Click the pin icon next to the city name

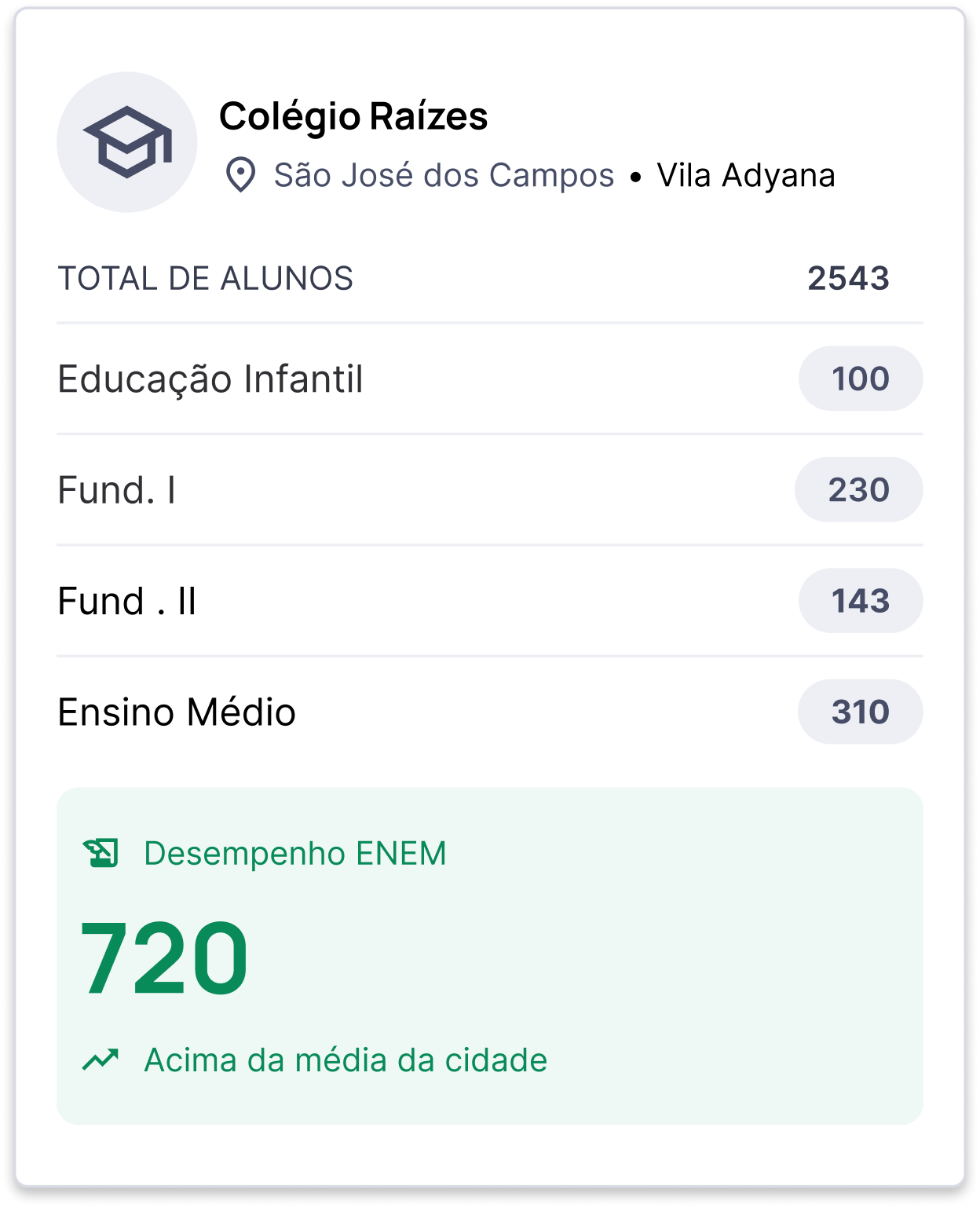click(240, 174)
